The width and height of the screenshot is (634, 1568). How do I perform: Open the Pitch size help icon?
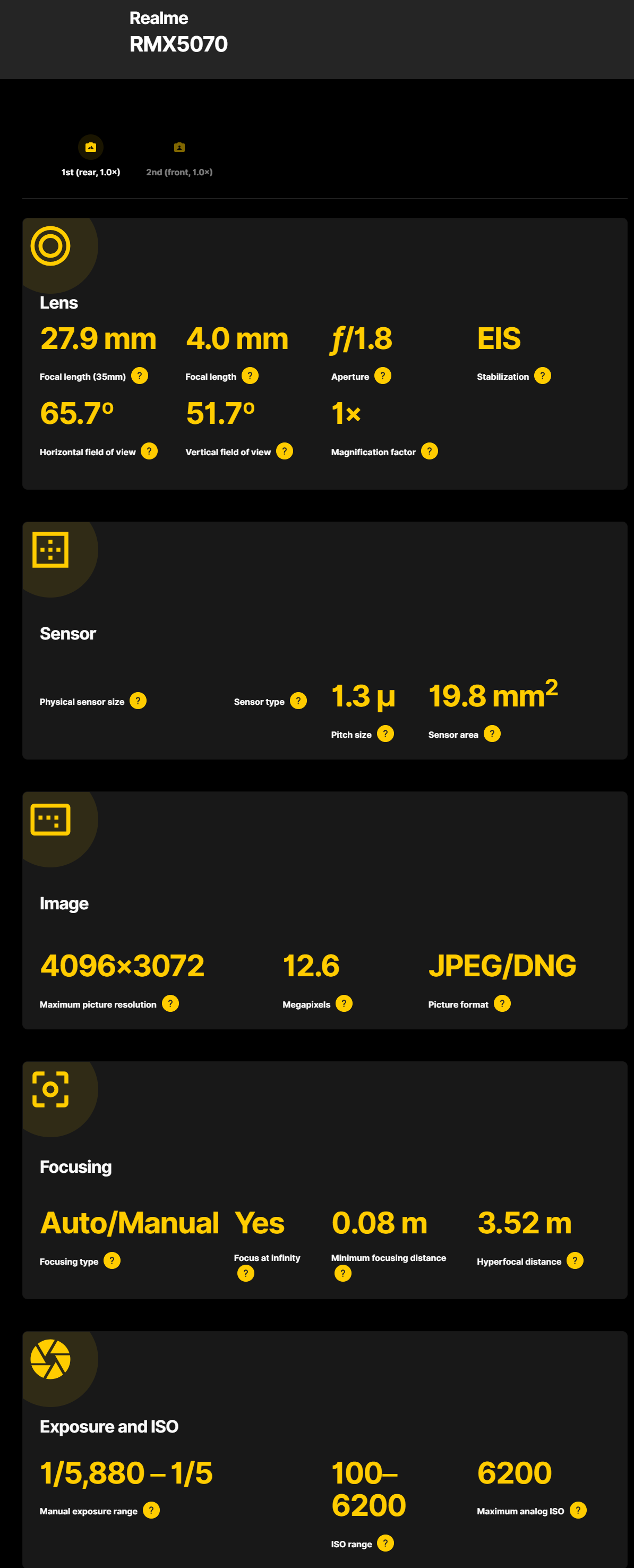[385, 734]
